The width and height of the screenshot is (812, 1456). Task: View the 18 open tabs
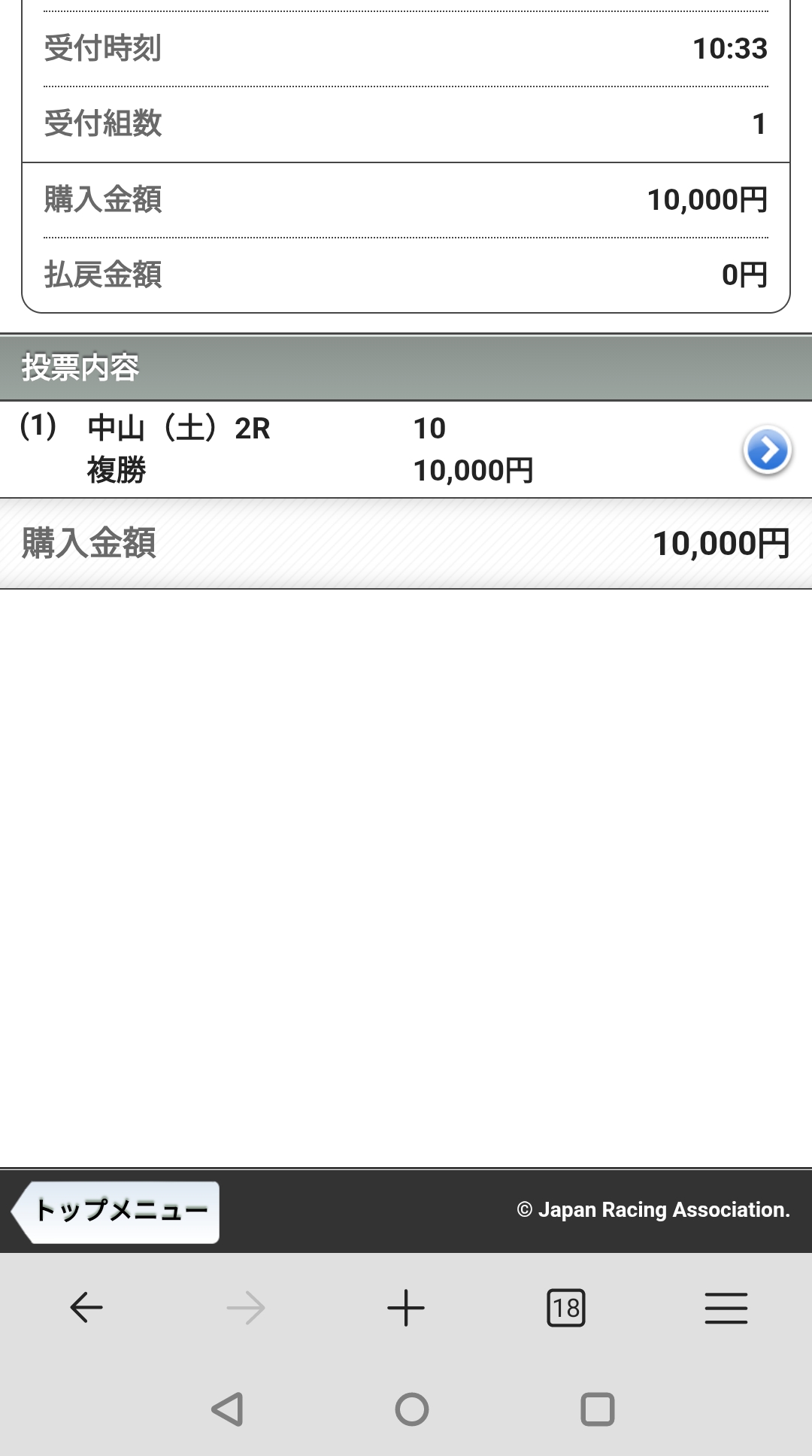pos(566,1308)
